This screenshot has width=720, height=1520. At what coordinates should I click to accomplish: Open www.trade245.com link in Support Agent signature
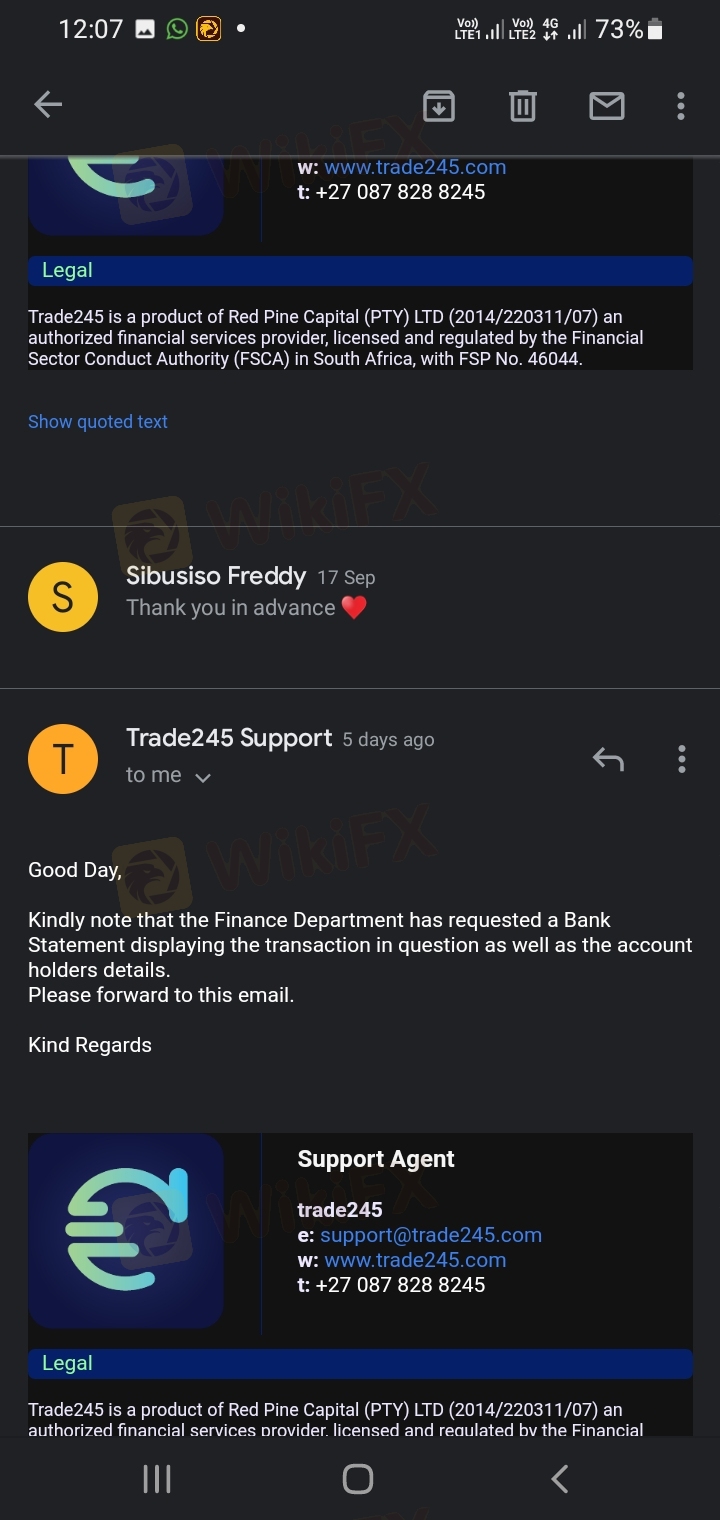pos(415,1260)
